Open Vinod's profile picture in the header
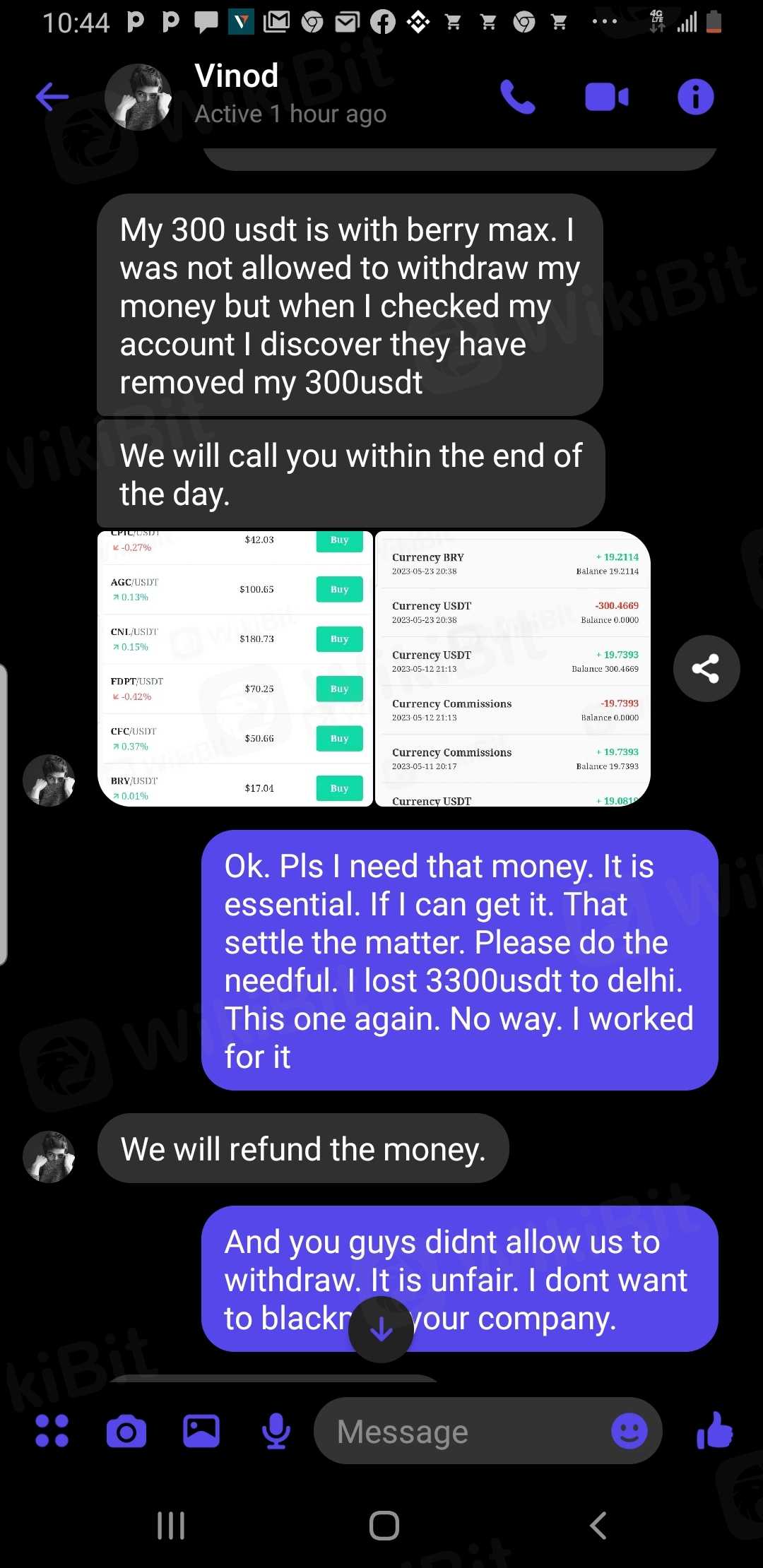The image size is (763, 1568). [x=138, y=97]
